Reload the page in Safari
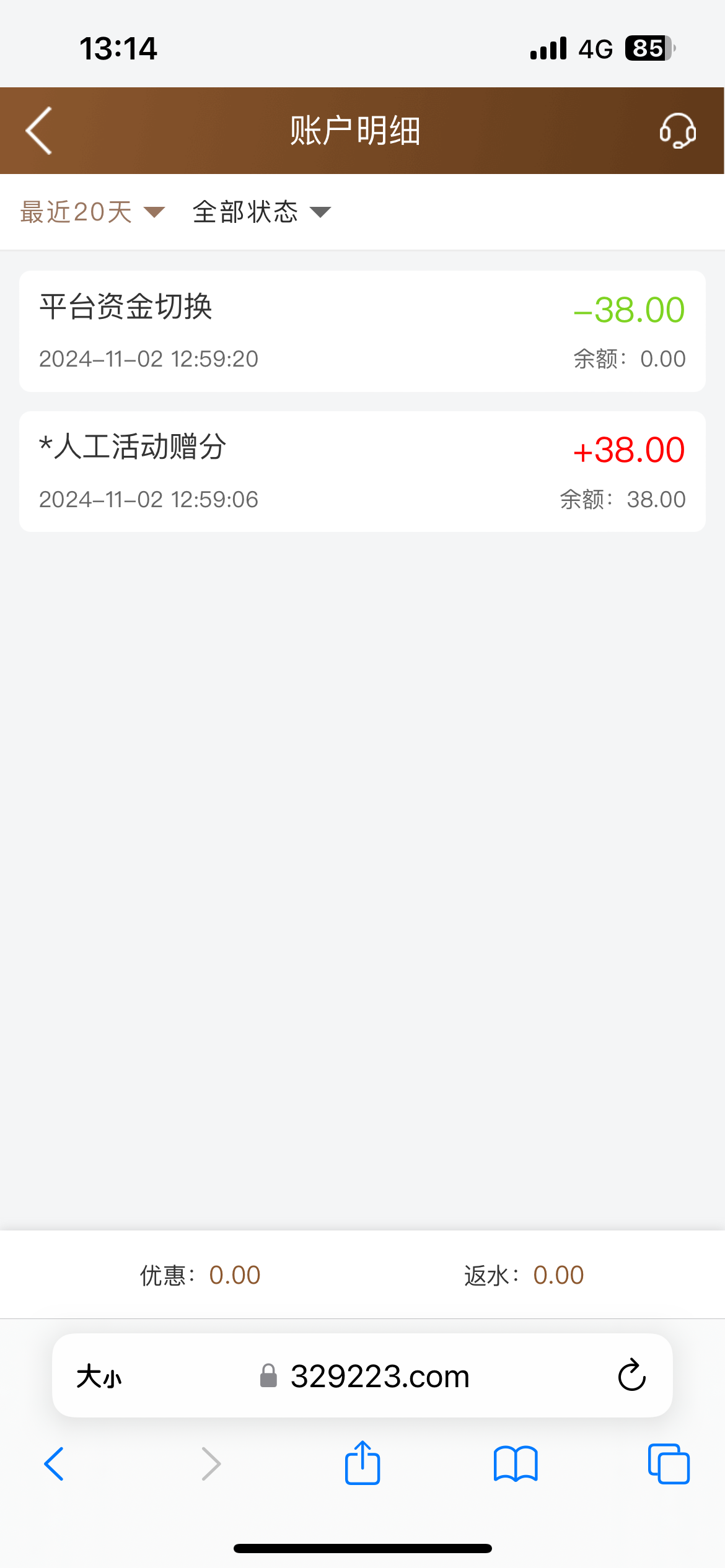This screenshot has width=725, height=1568. tap(631, 1376)
